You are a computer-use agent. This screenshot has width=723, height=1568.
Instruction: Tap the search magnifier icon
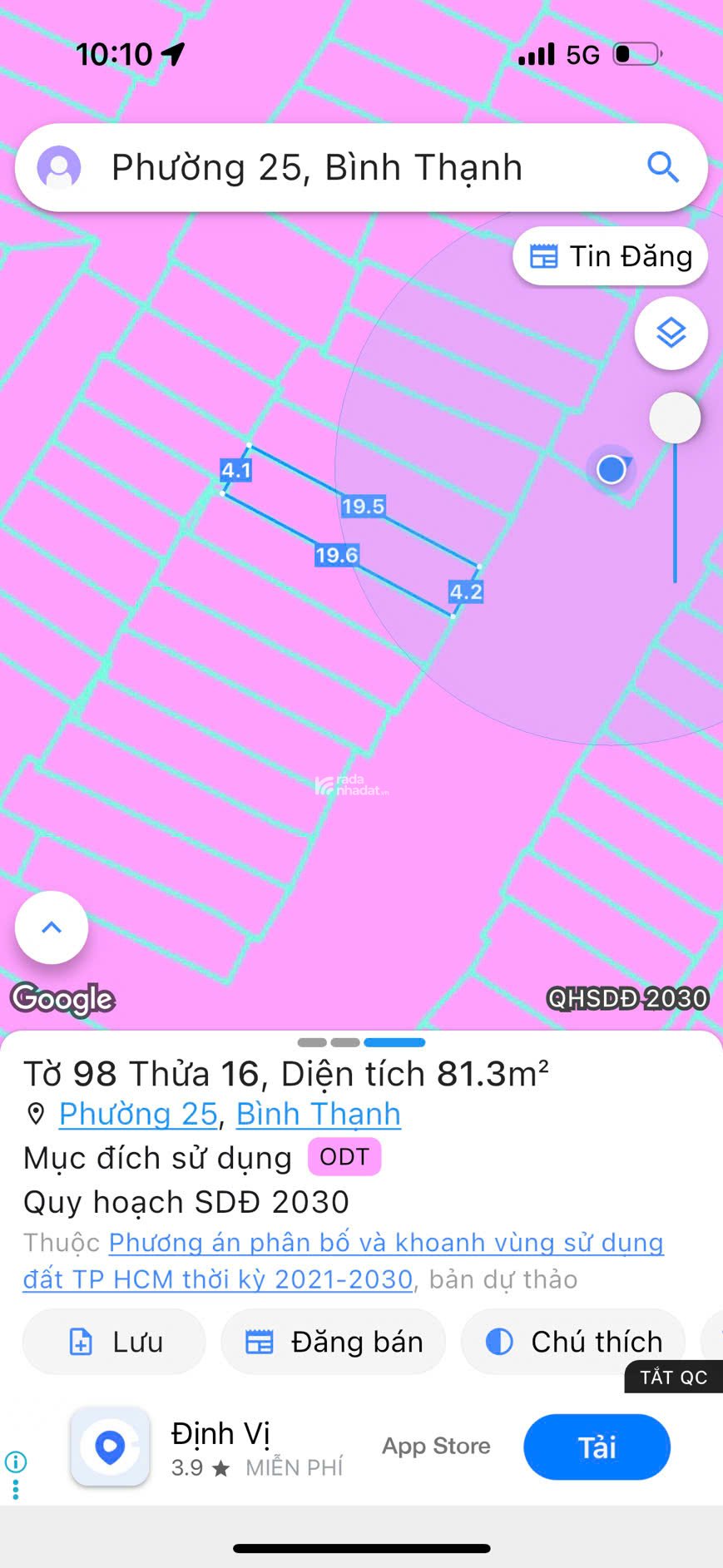(662, 167)
